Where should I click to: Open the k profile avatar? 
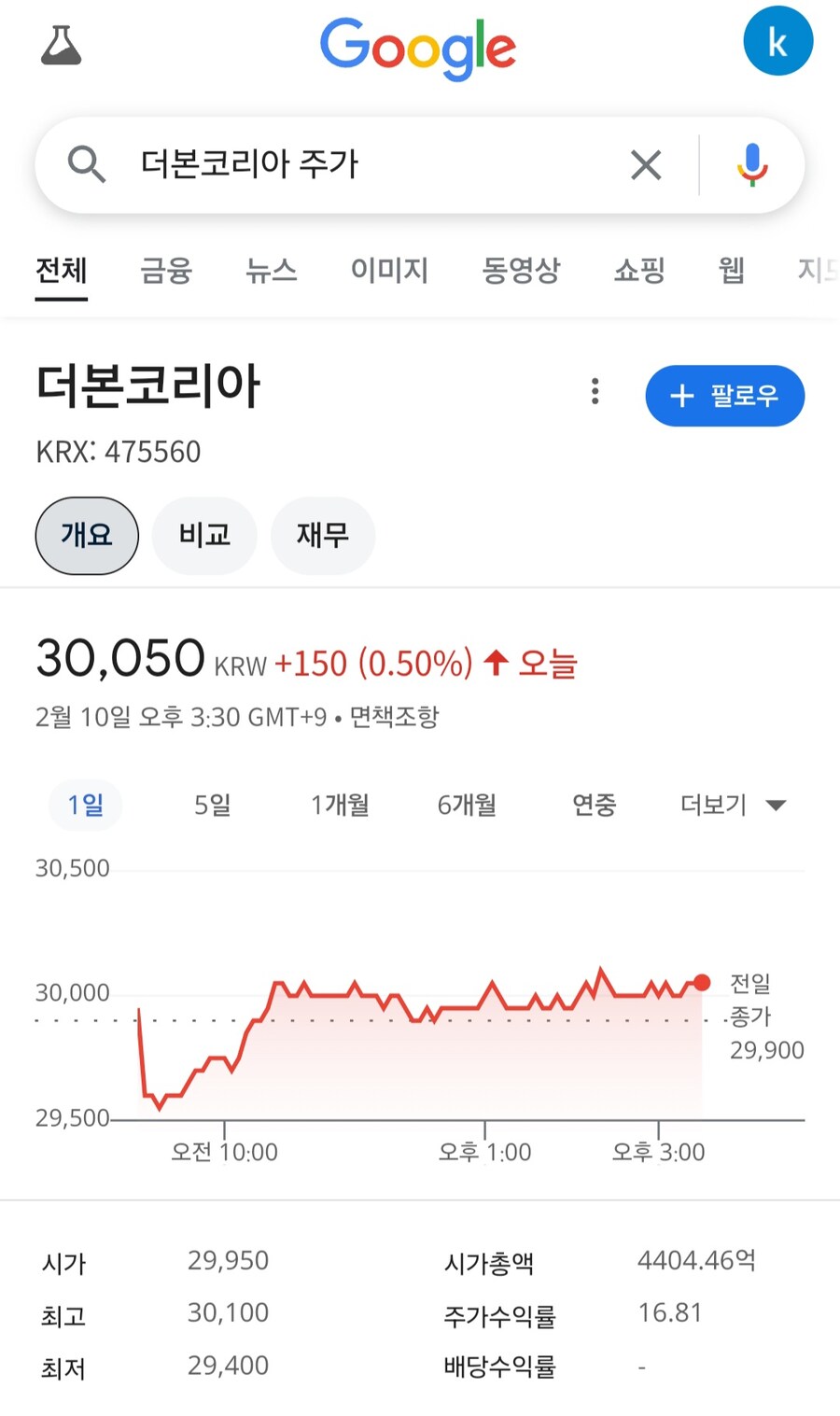(x=777, y=41)
